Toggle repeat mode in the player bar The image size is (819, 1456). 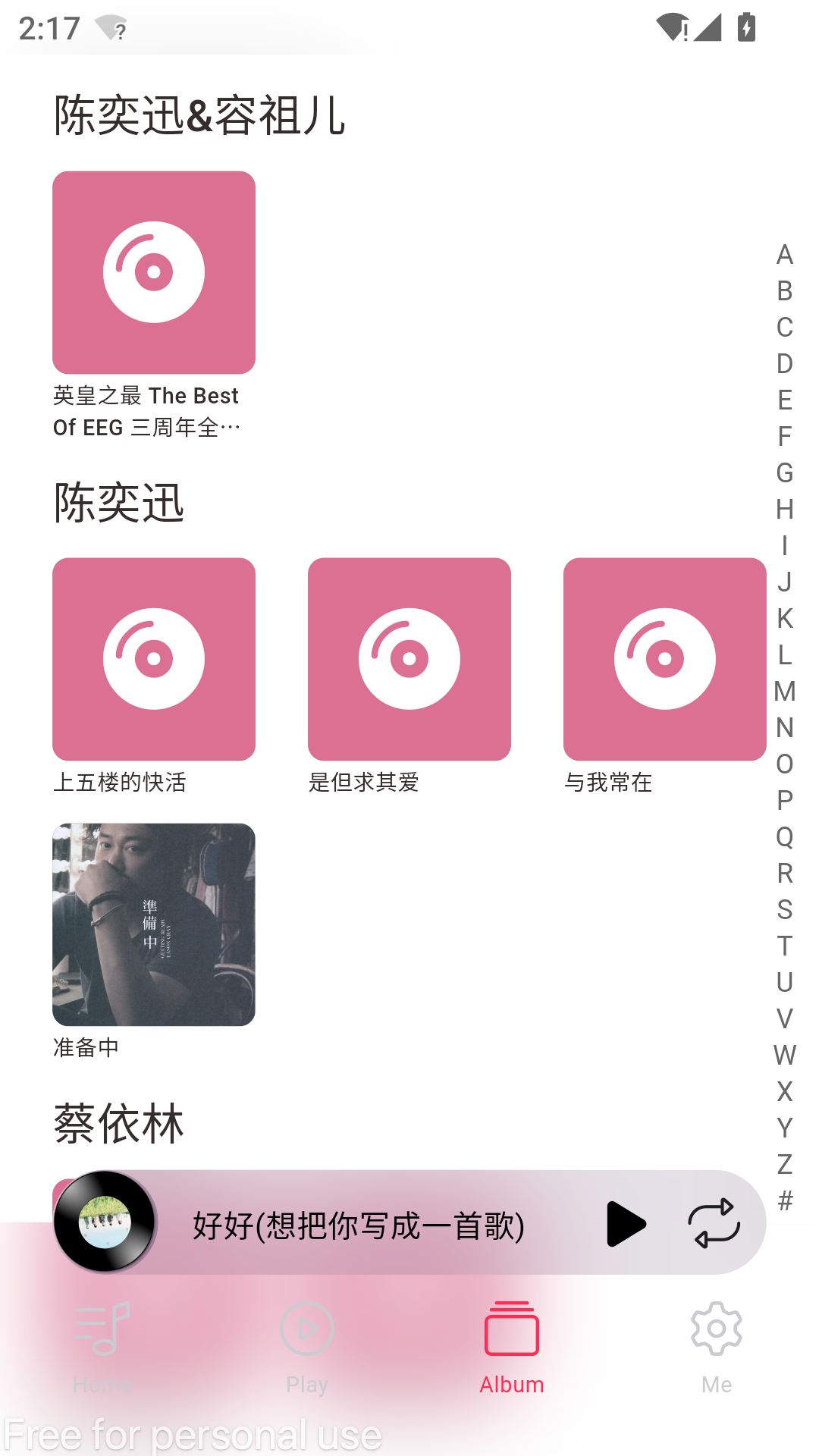point(714,1223)
